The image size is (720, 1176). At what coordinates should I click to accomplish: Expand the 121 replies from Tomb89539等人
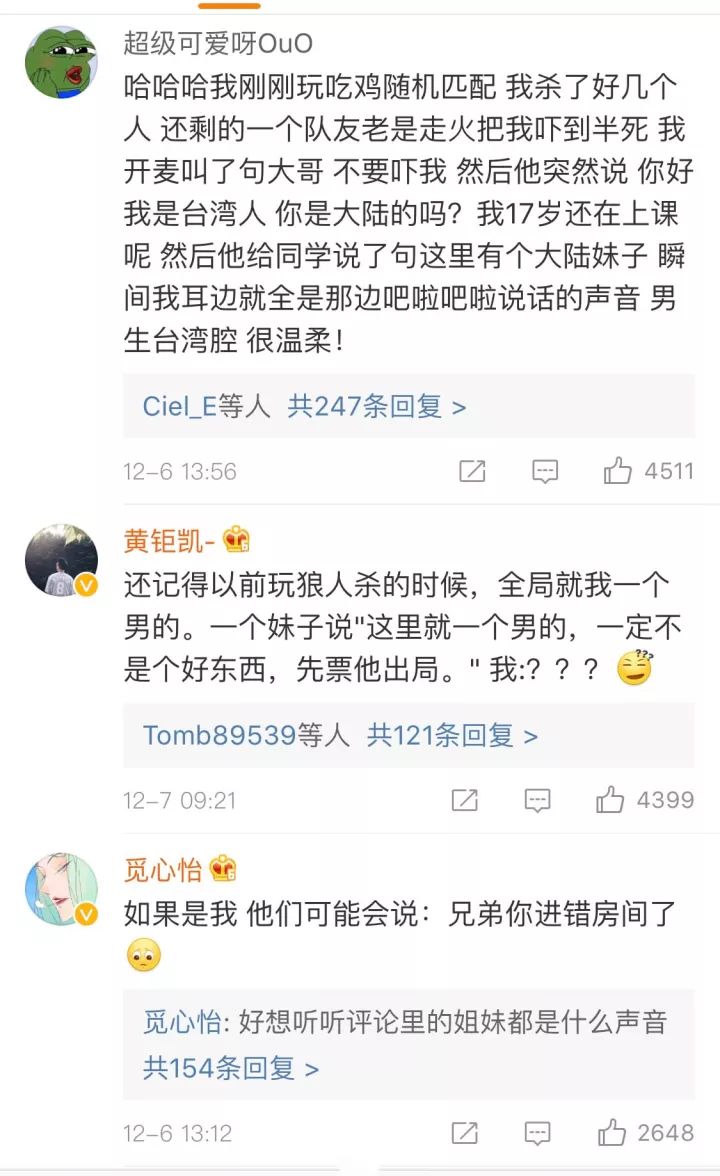pyautogui.click(x=452, y=736)
